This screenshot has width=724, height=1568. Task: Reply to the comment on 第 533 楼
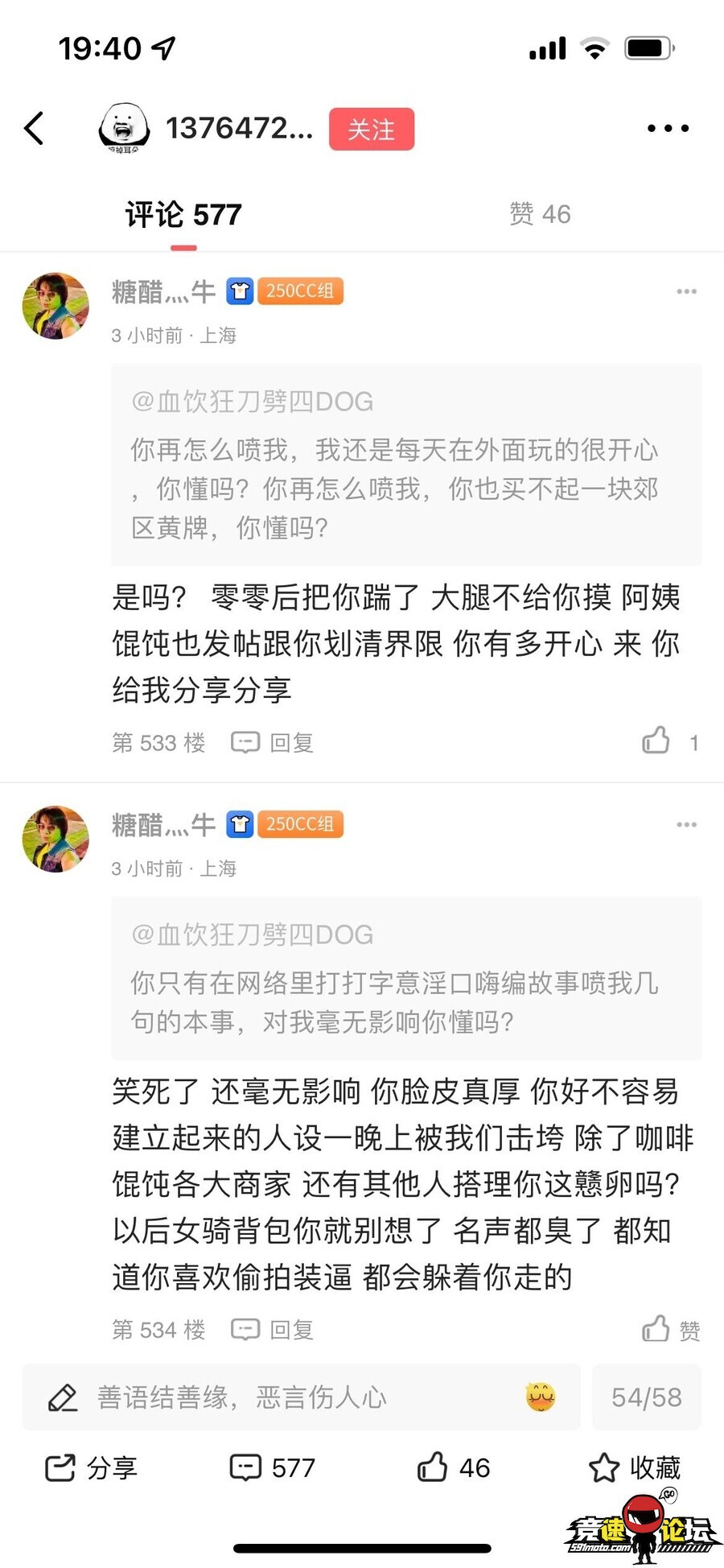coord(273,742)
